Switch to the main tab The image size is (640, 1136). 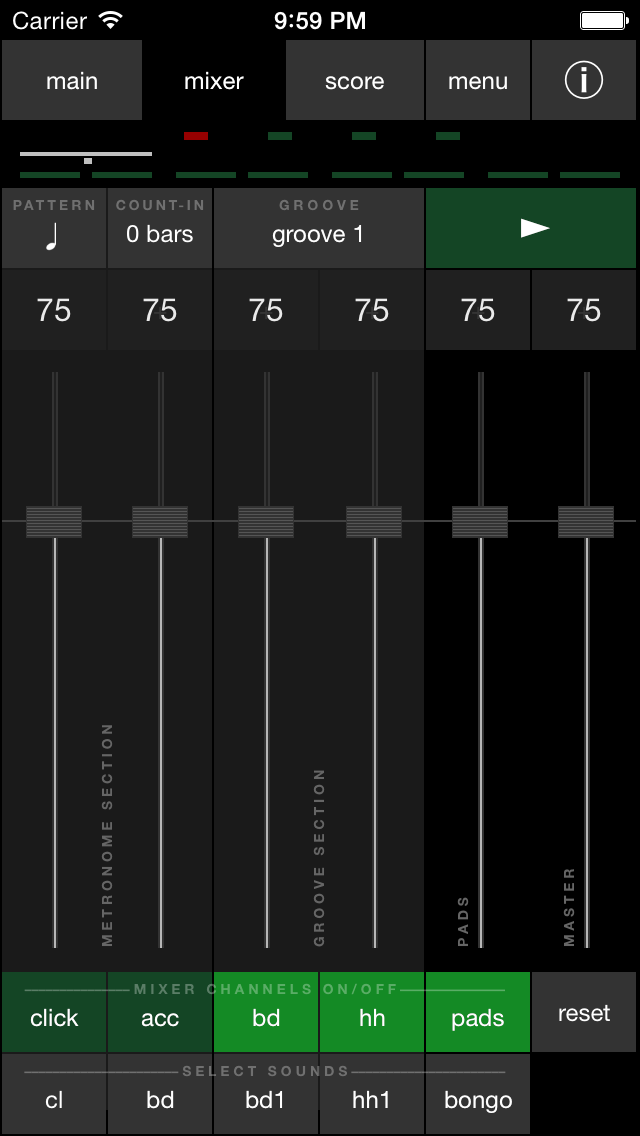[72, 80]
